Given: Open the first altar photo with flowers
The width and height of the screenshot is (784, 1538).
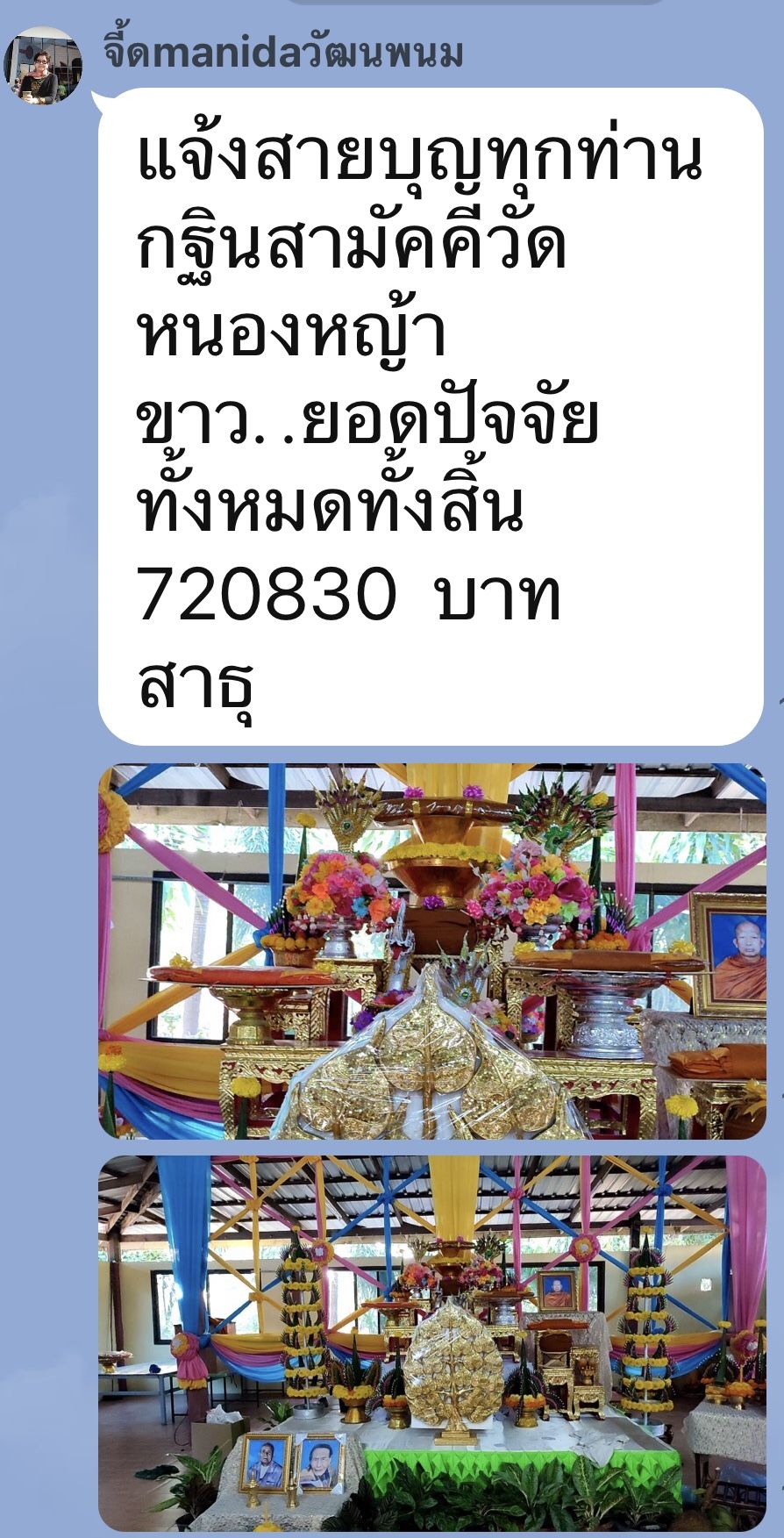Looking at the screenshot, I should tap(431, 951).
